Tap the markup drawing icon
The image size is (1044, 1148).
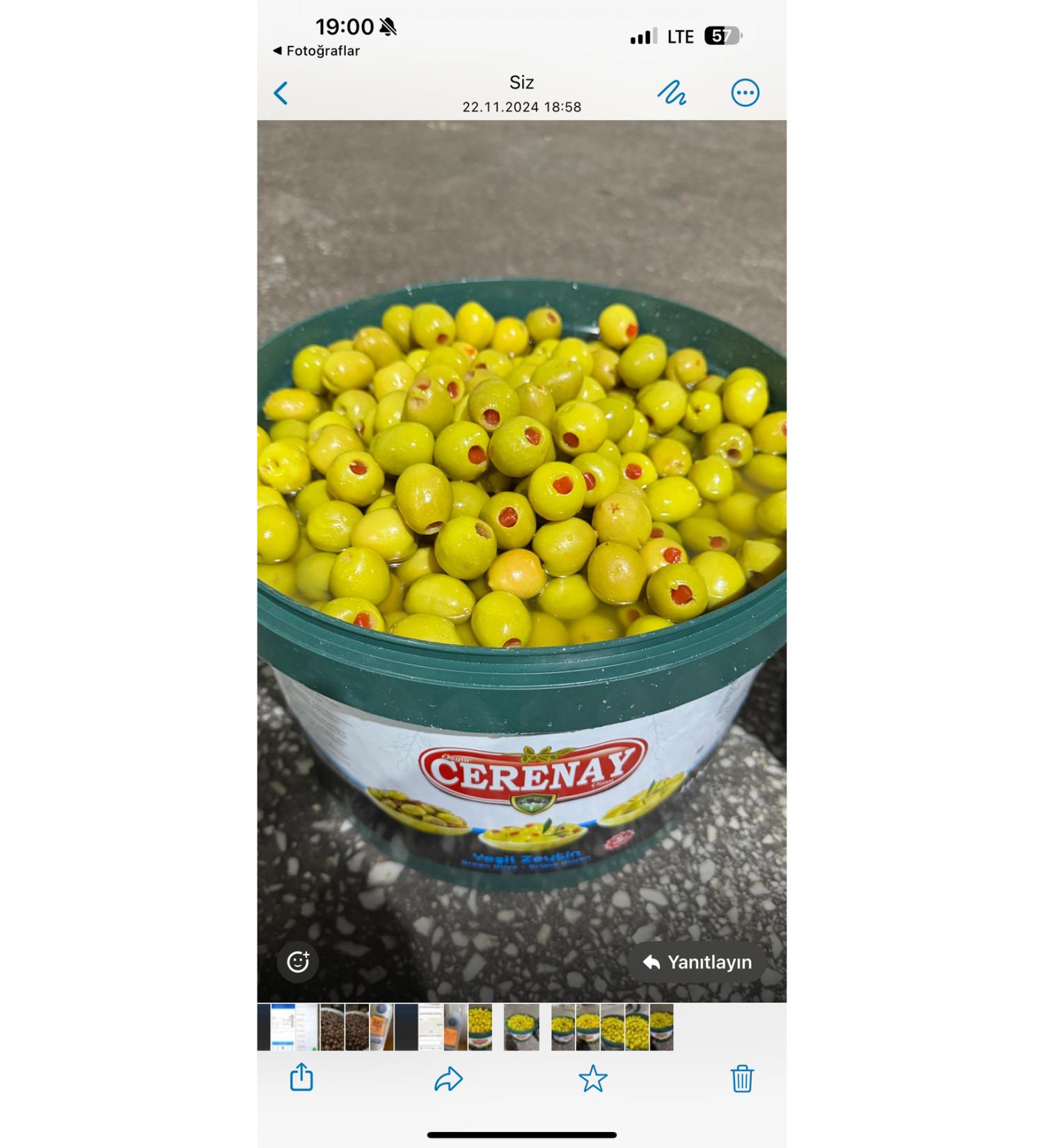click(672, 93)
